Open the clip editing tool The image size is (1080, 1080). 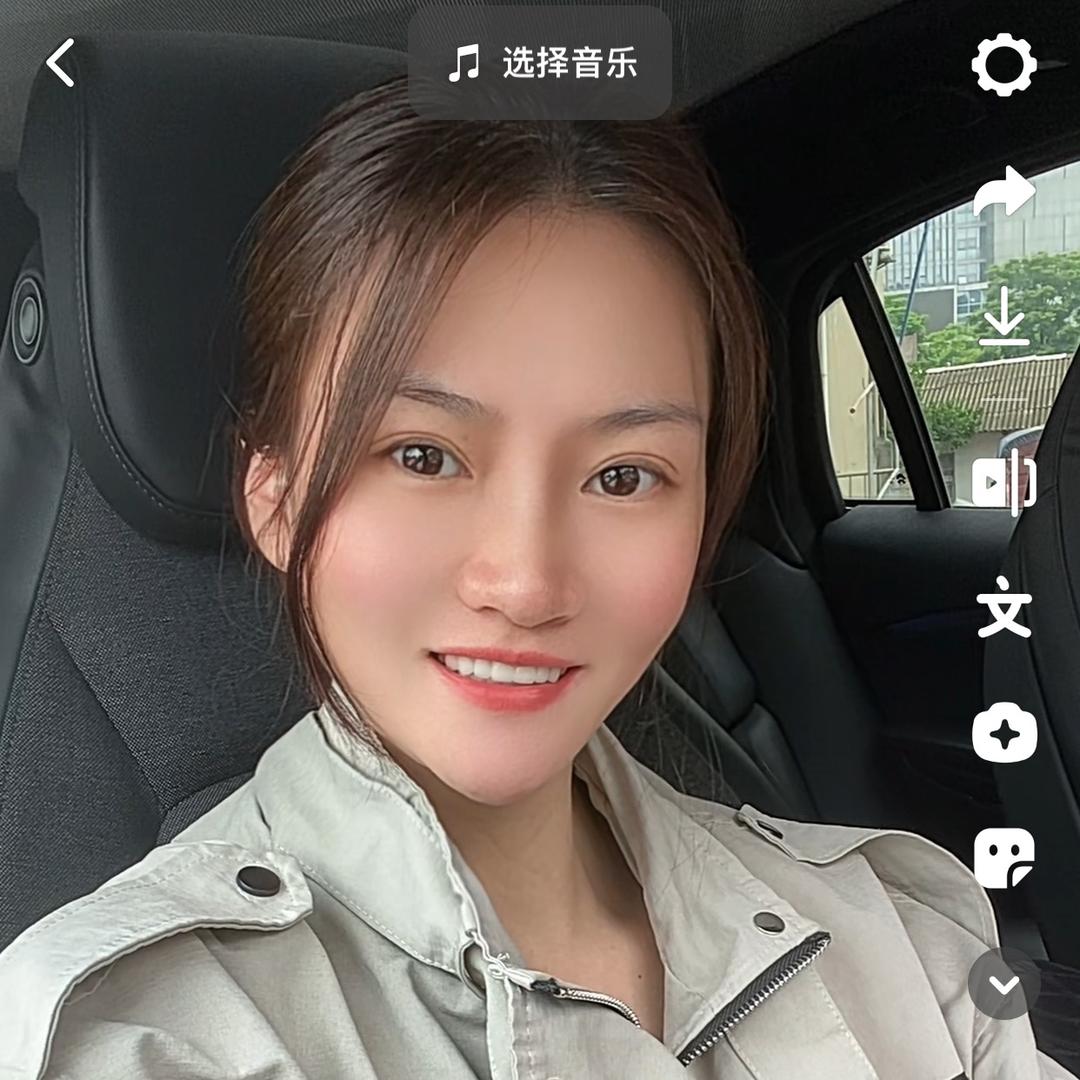(1003, 482)
